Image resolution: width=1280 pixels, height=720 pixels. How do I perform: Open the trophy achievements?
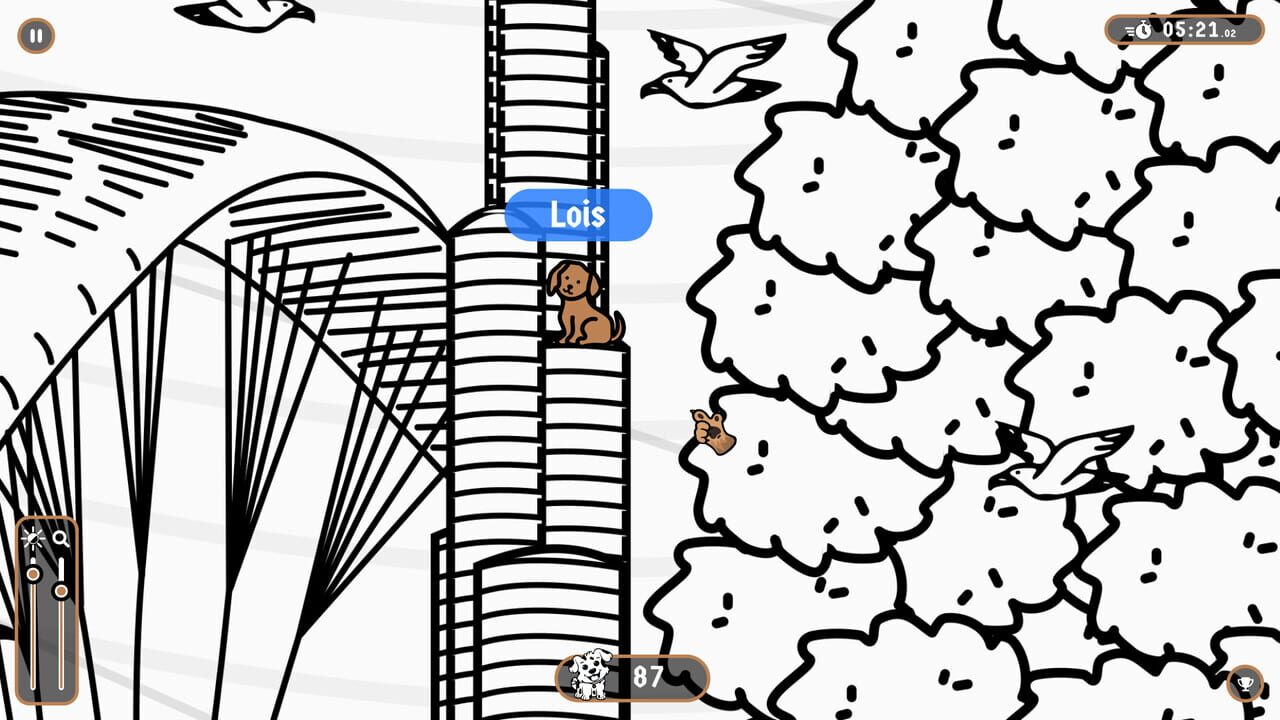point(1245,684)
